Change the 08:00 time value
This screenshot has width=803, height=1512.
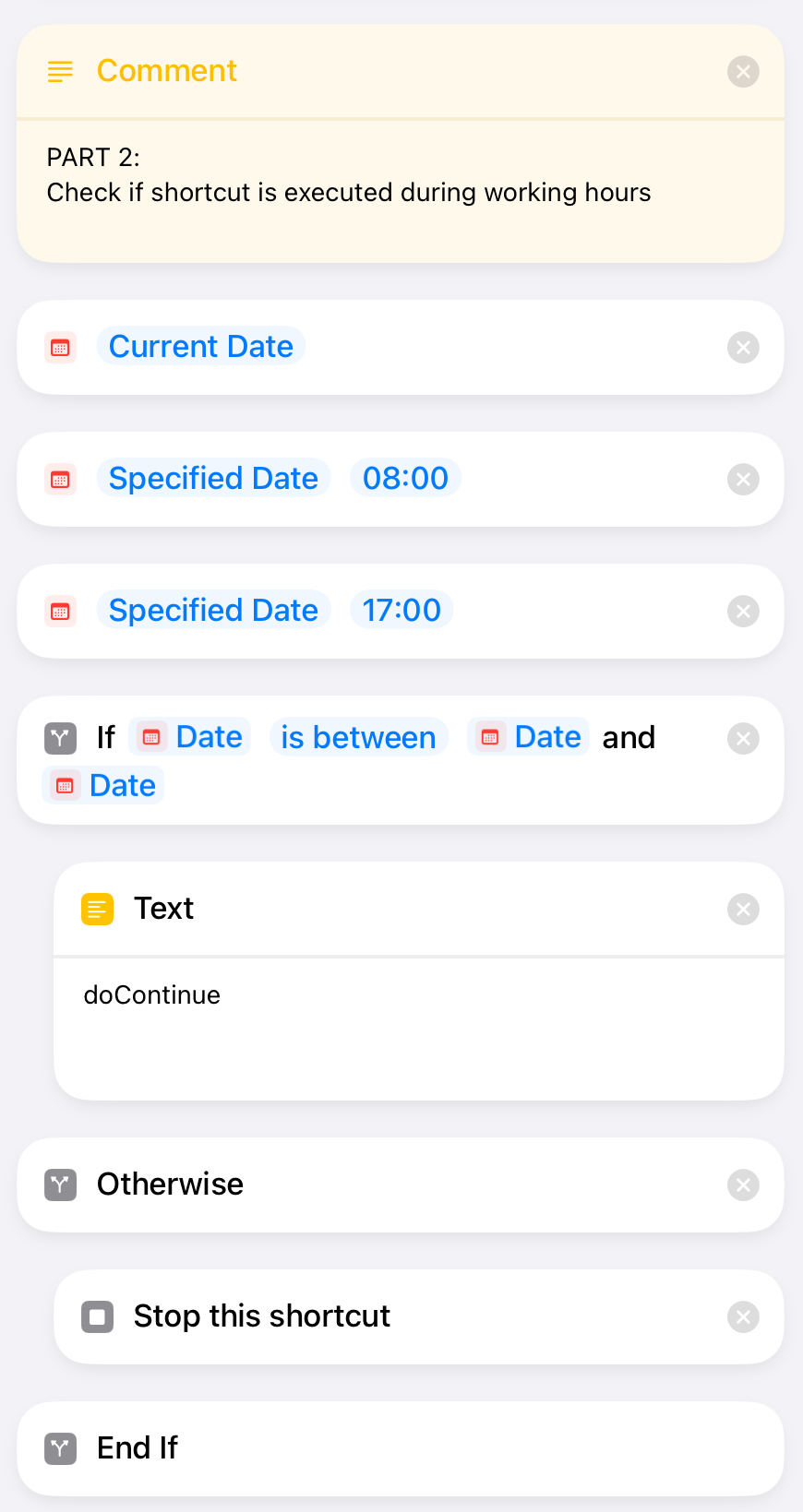(405, 478)
